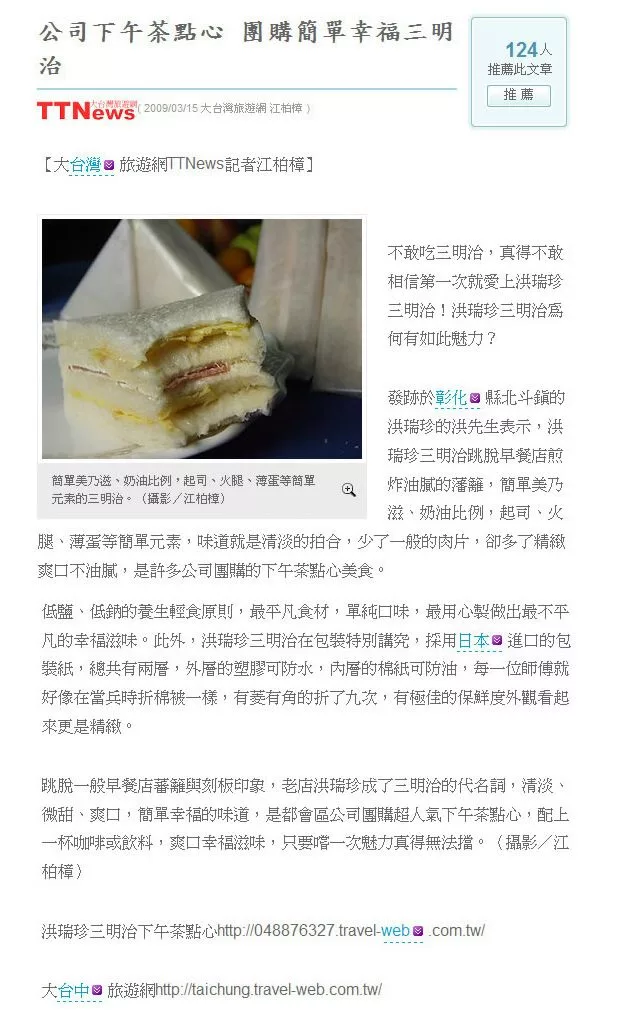Follow the 彰化 keyword link
Image resolution: width=625 pixels, height=1010 pixels.
pyautogui.click(x=451, y=398)
